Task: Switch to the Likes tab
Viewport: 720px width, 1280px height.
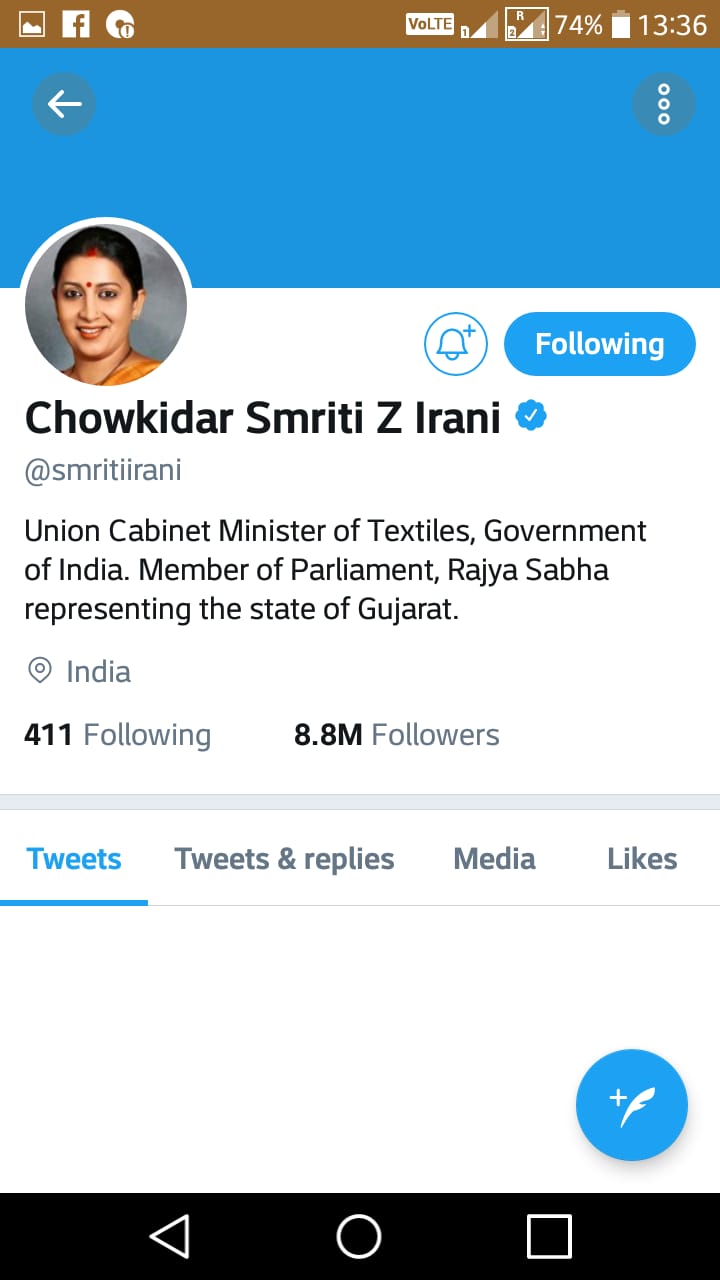Action: (642, 859)
